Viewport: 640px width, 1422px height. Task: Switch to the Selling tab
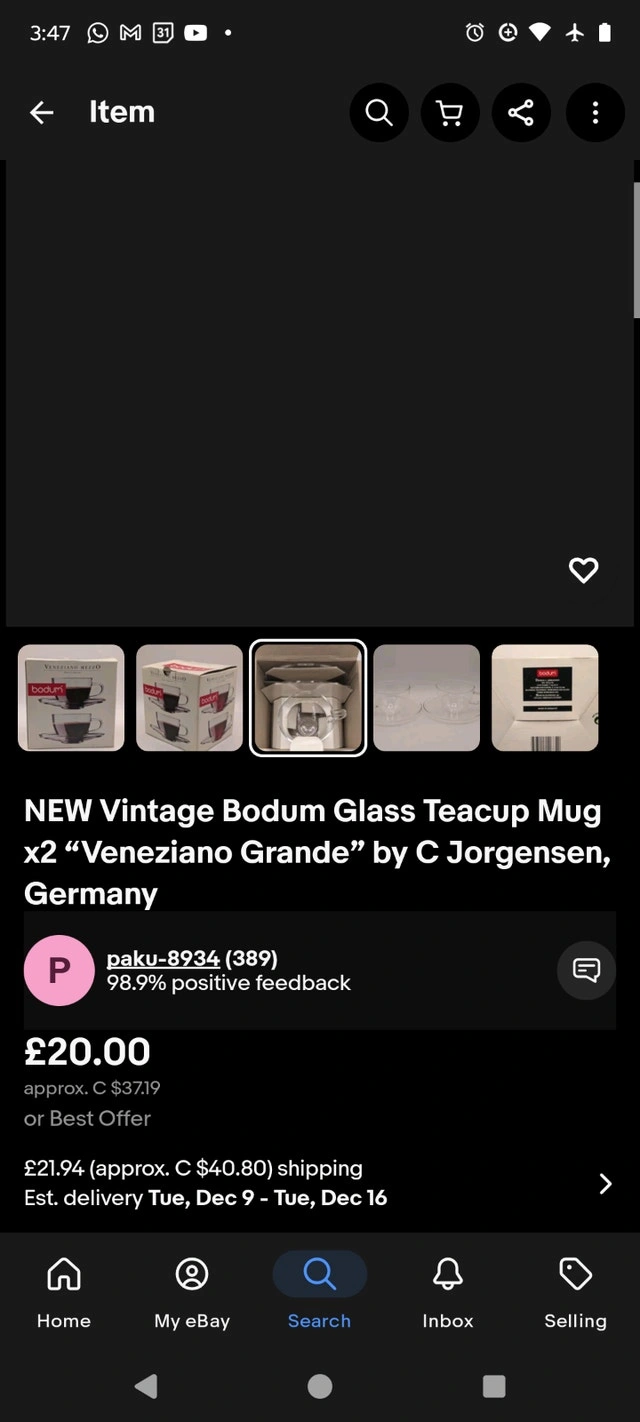575,1292
